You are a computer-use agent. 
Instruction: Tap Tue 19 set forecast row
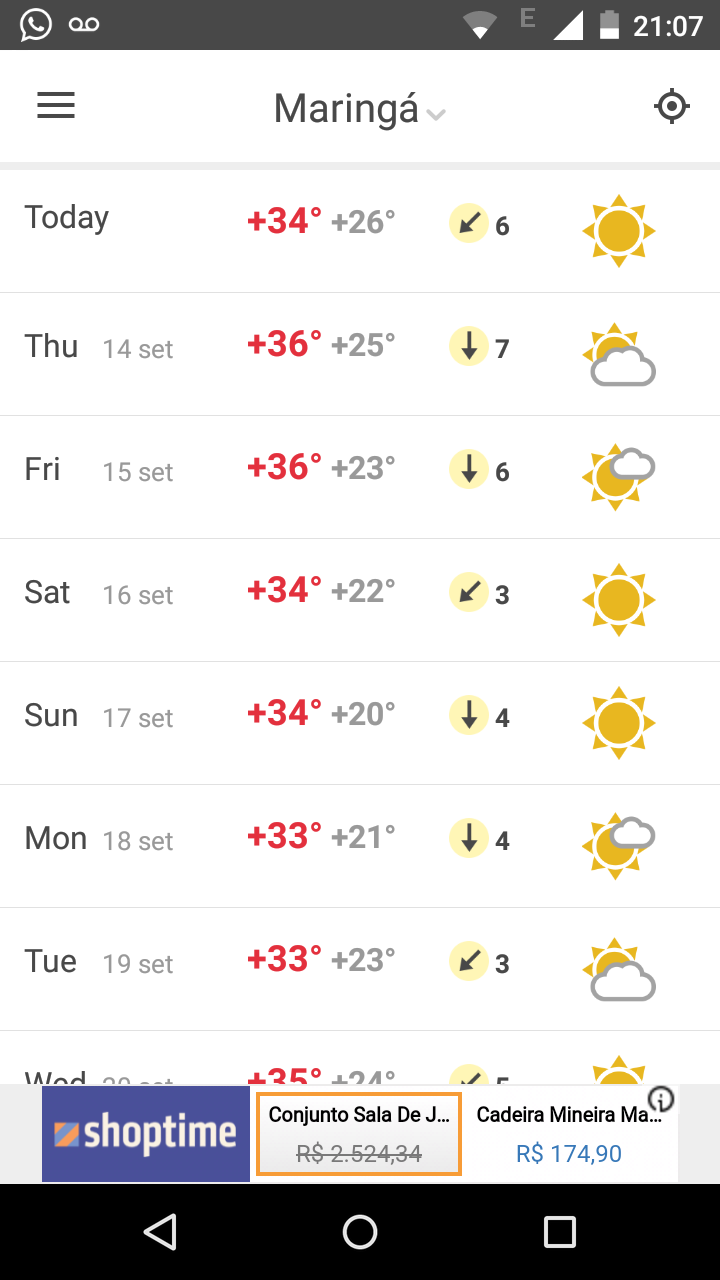(360, 969)
